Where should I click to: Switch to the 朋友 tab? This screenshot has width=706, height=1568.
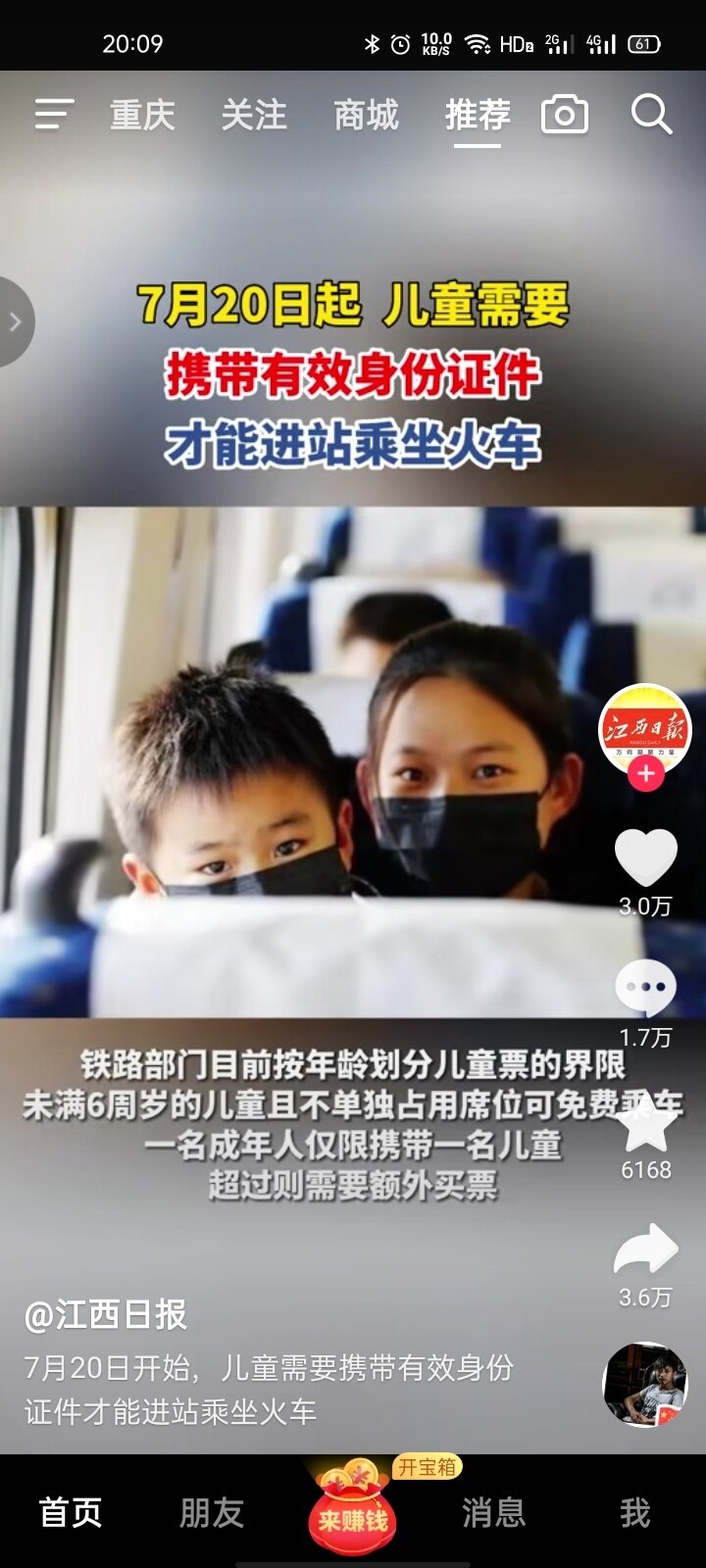point(212,1512)
